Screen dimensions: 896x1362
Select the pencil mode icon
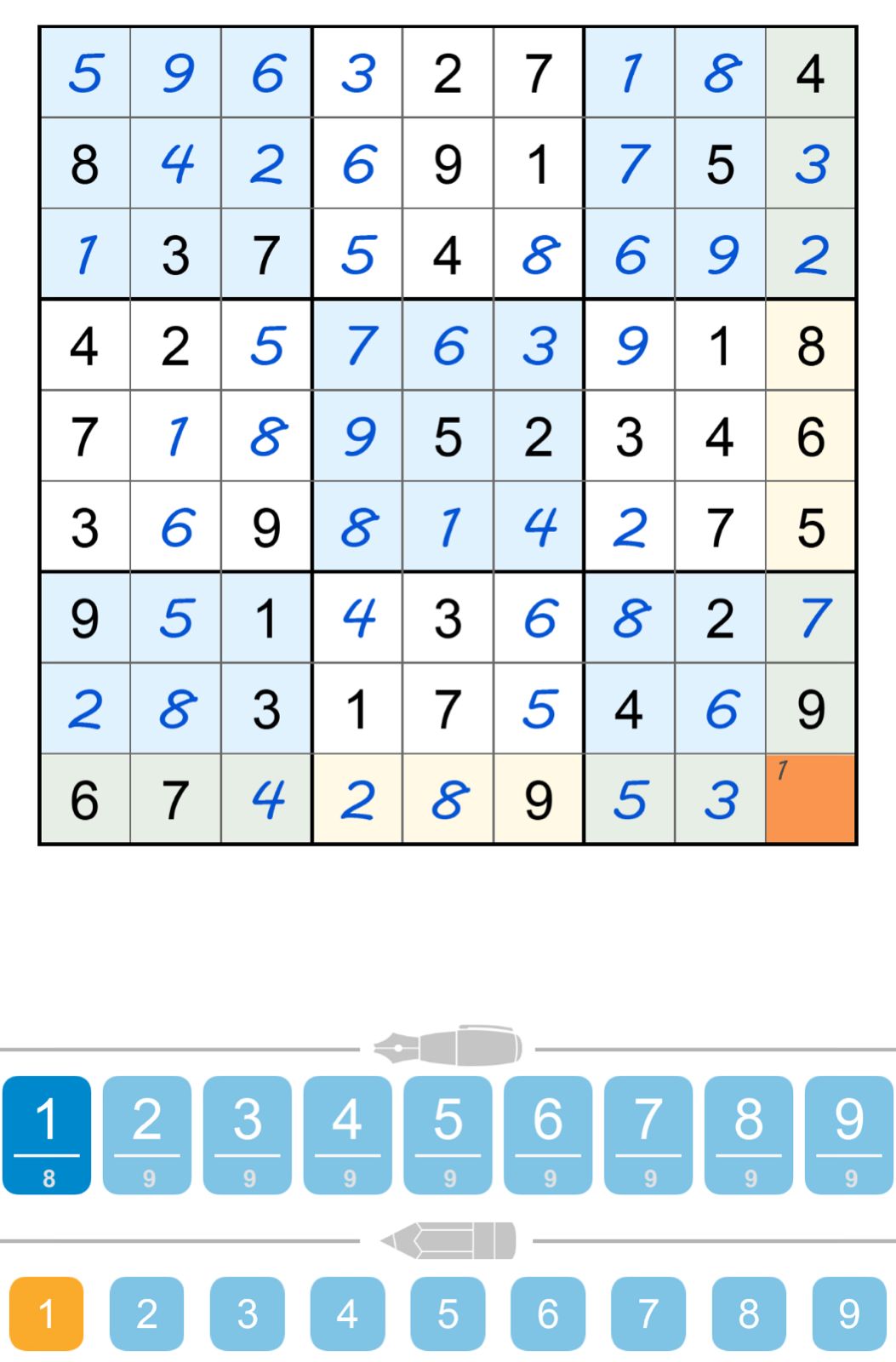[x=448, y=1241]
